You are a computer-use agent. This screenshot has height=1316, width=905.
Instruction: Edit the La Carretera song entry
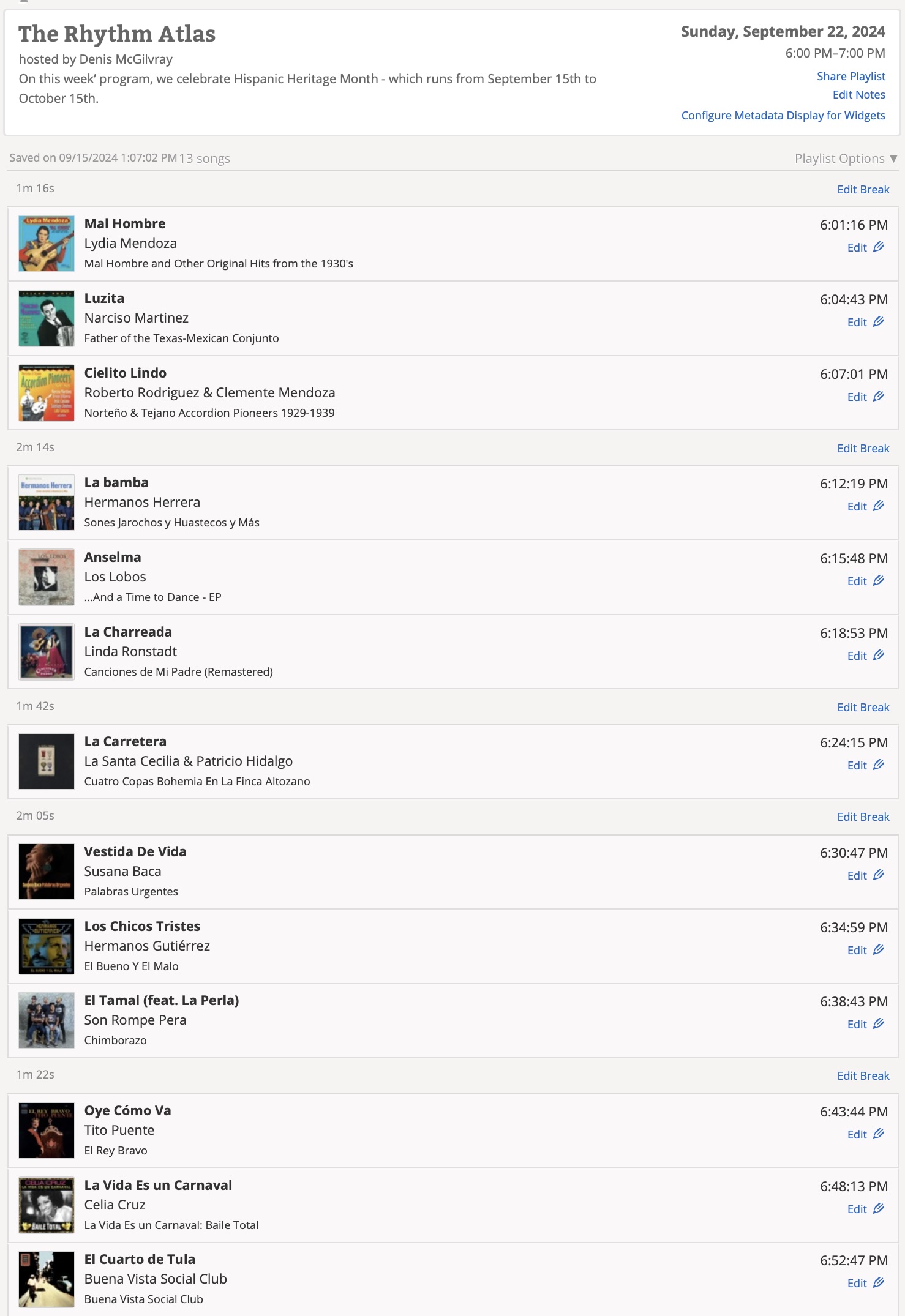(x=865, y=765)
